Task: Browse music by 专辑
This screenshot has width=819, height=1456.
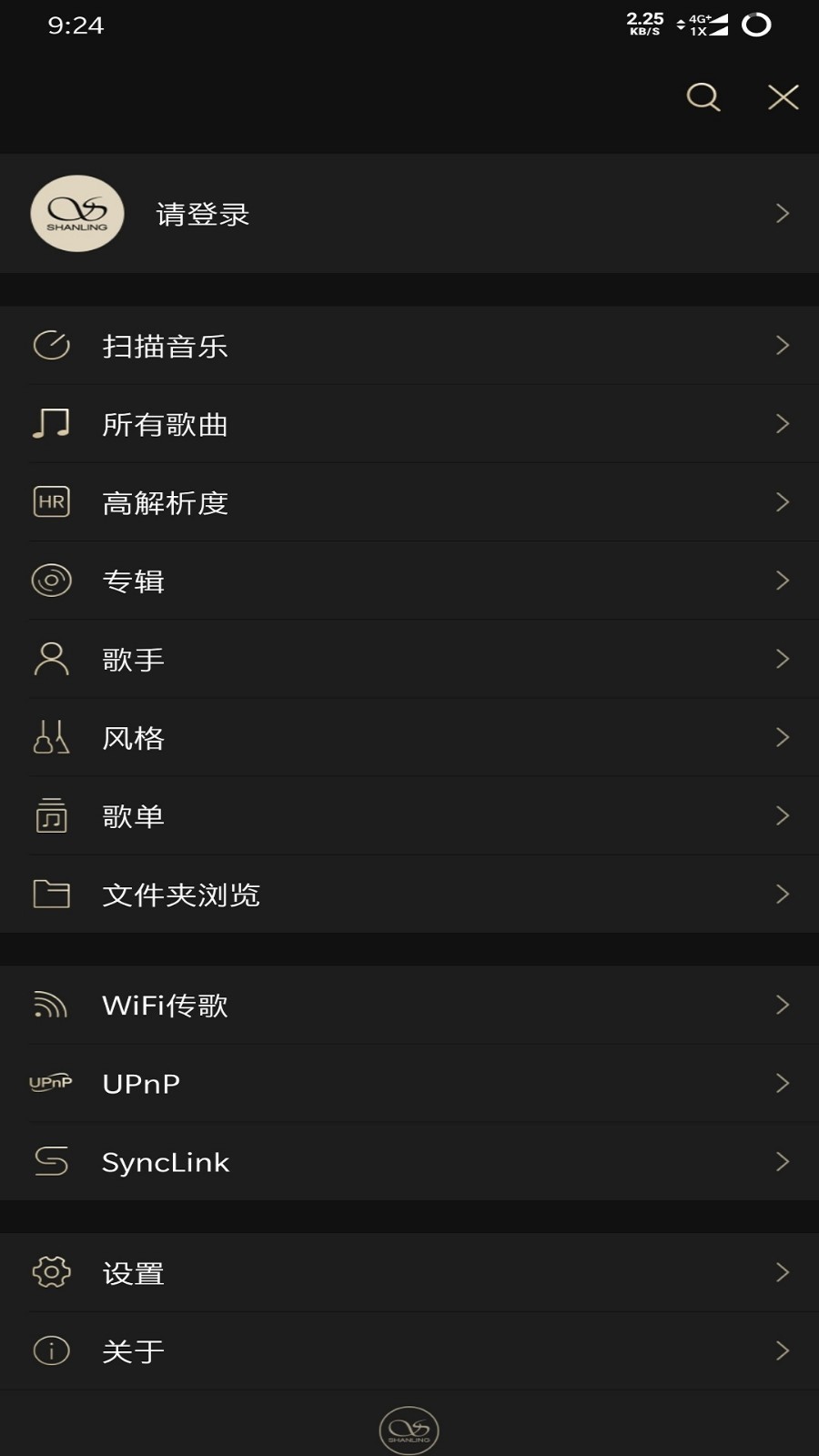Action: 409,581
